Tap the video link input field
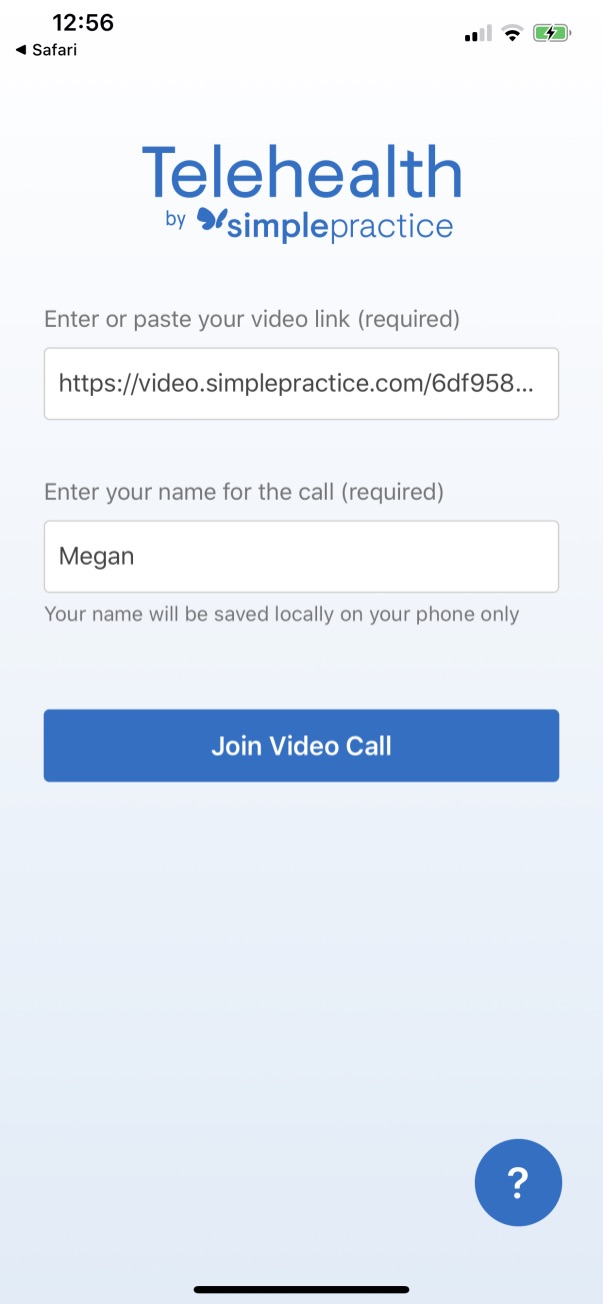Viewport: 603px width, 1304px height. (301, 384)
